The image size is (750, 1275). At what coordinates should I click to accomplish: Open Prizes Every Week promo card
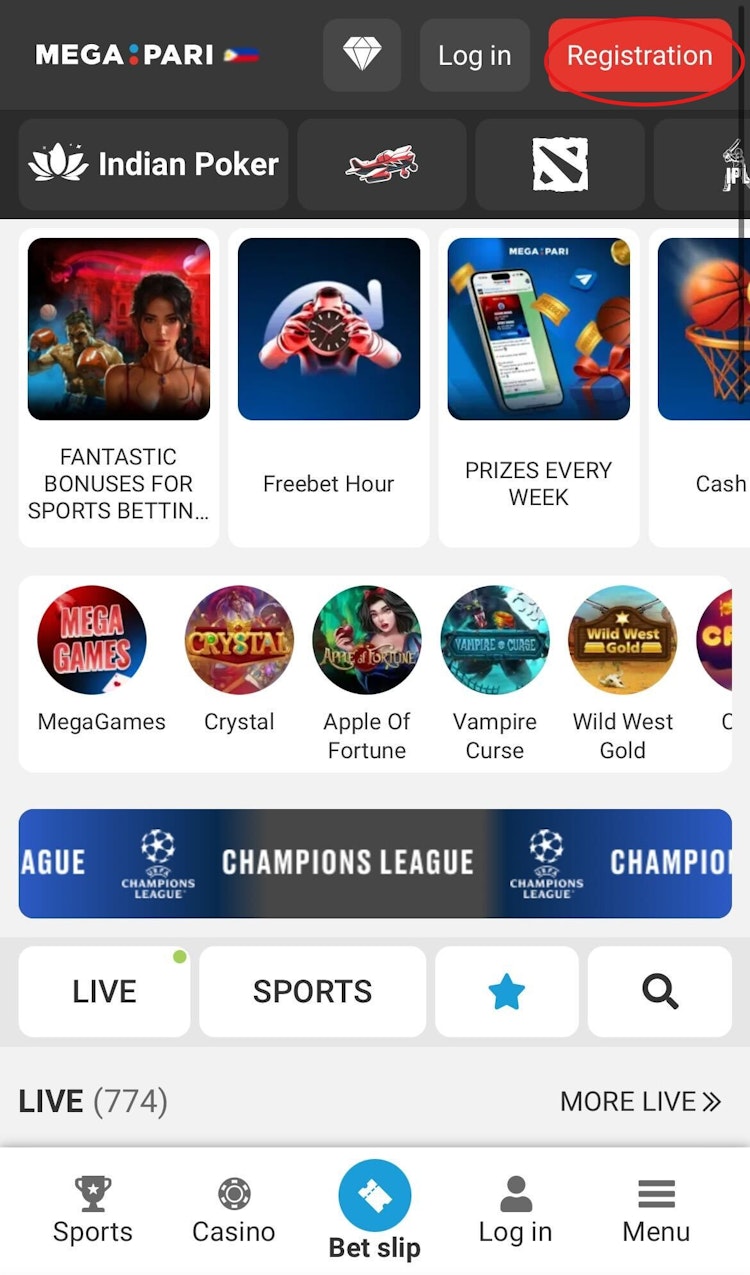538,390
